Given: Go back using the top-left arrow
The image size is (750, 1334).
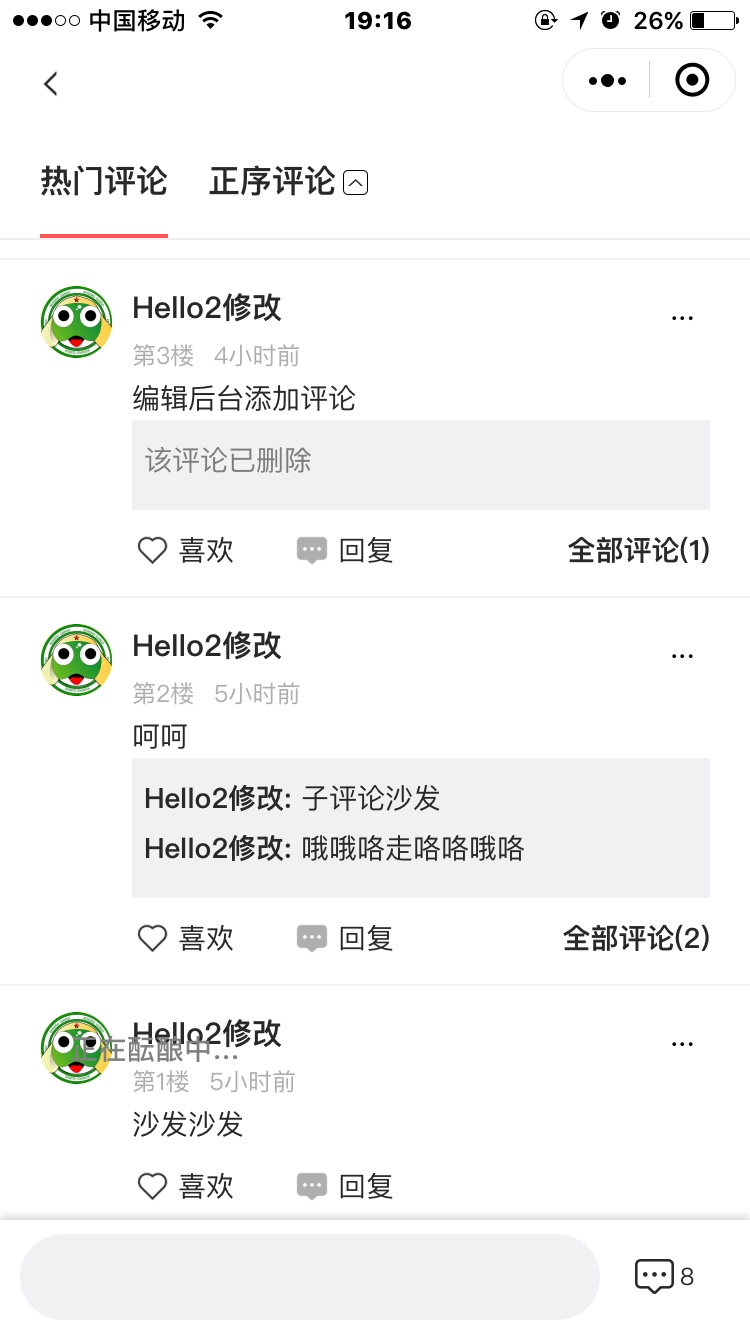Looking at the screenshot, I should pos(51,83).
